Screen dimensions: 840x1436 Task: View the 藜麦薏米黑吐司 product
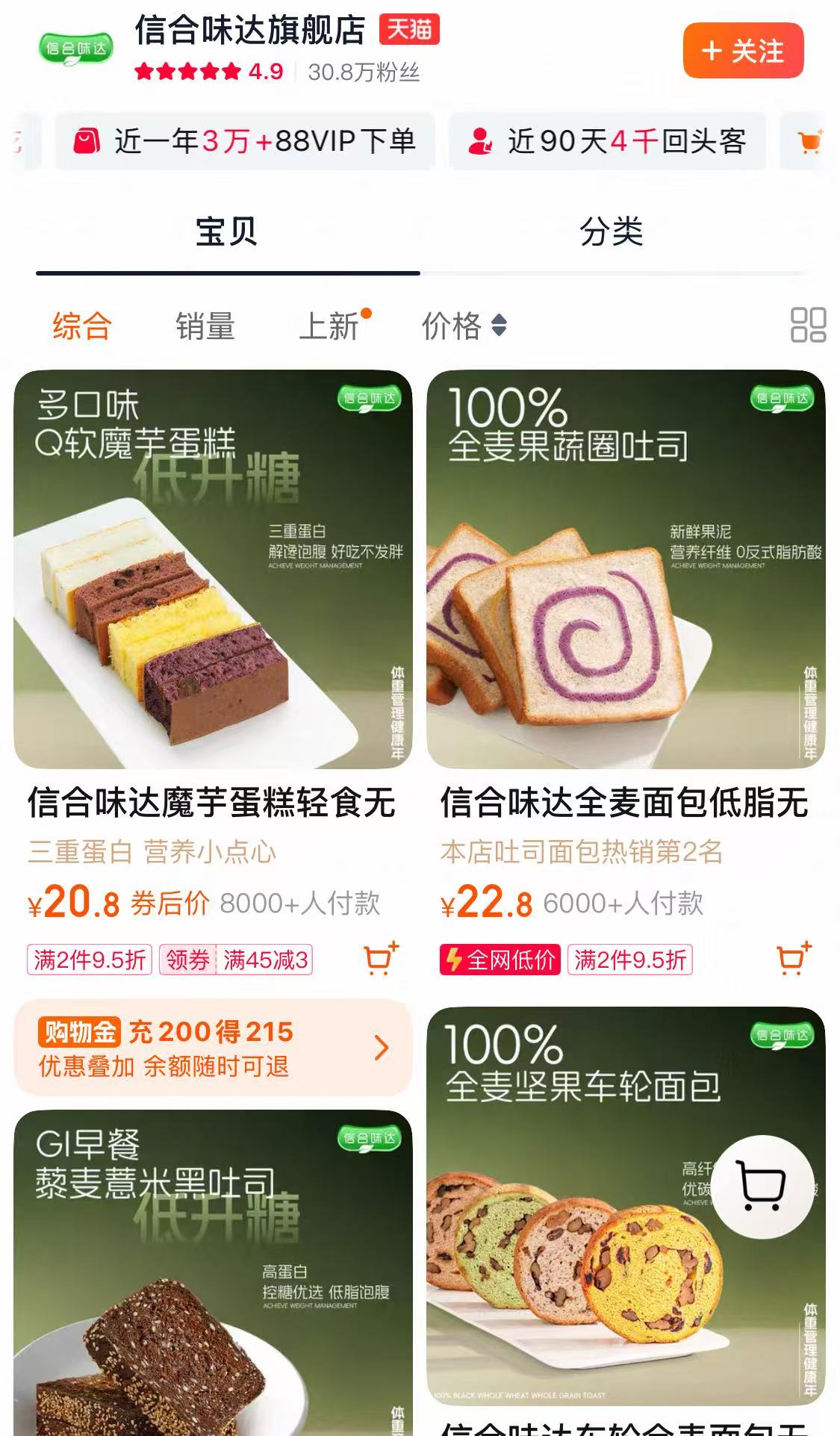213,1269
